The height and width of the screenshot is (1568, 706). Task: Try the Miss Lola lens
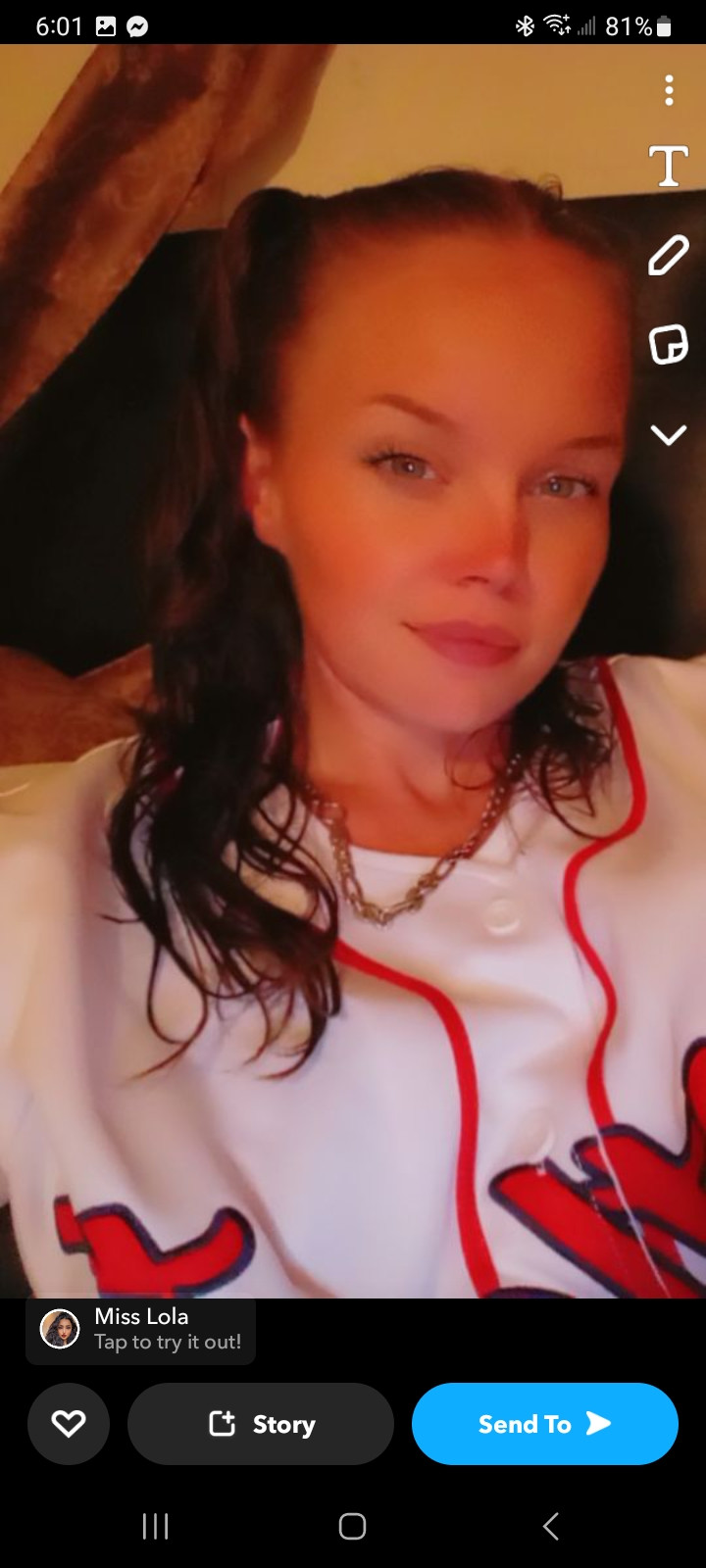coord(141,1330)
